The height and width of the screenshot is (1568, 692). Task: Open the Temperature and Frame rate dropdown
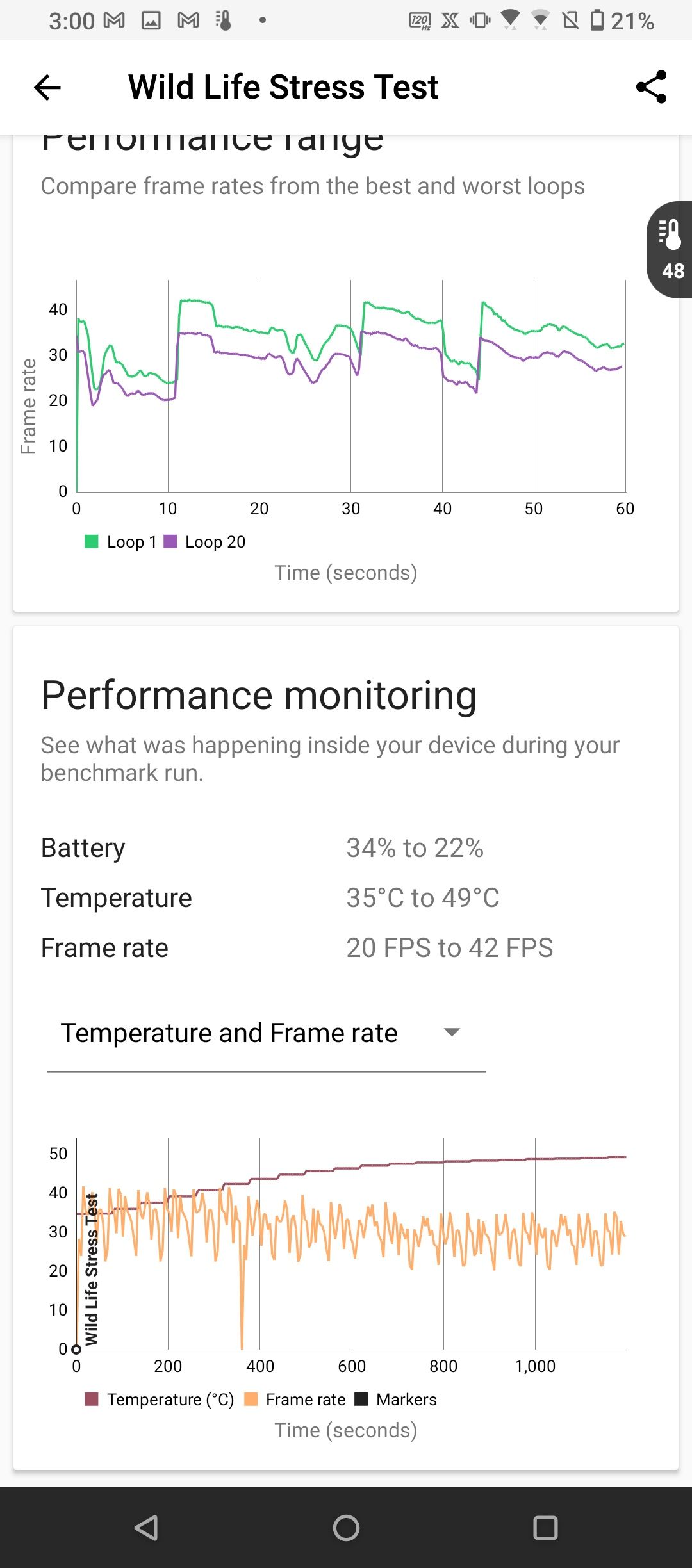(x=265, y=1033)
